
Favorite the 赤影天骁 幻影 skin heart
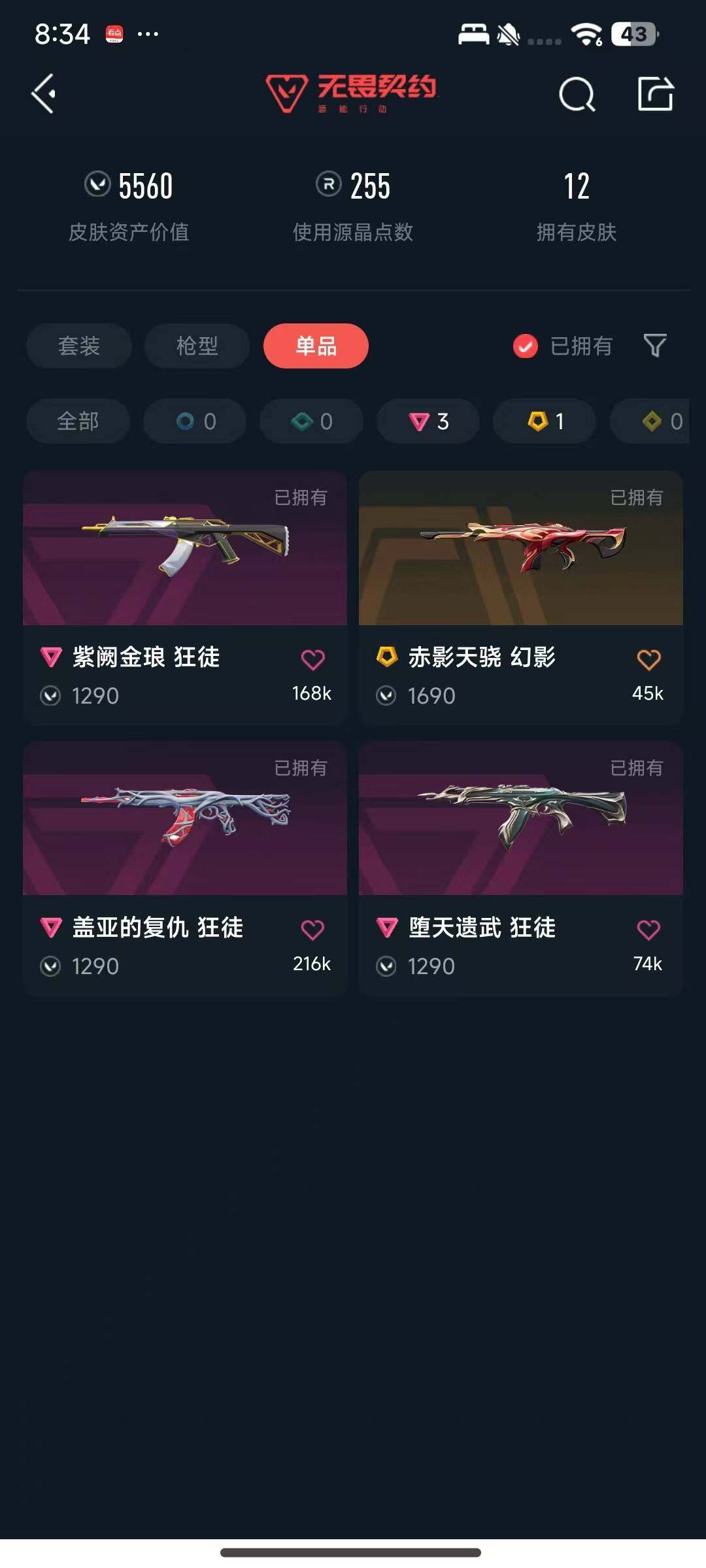tap(648, 658)
